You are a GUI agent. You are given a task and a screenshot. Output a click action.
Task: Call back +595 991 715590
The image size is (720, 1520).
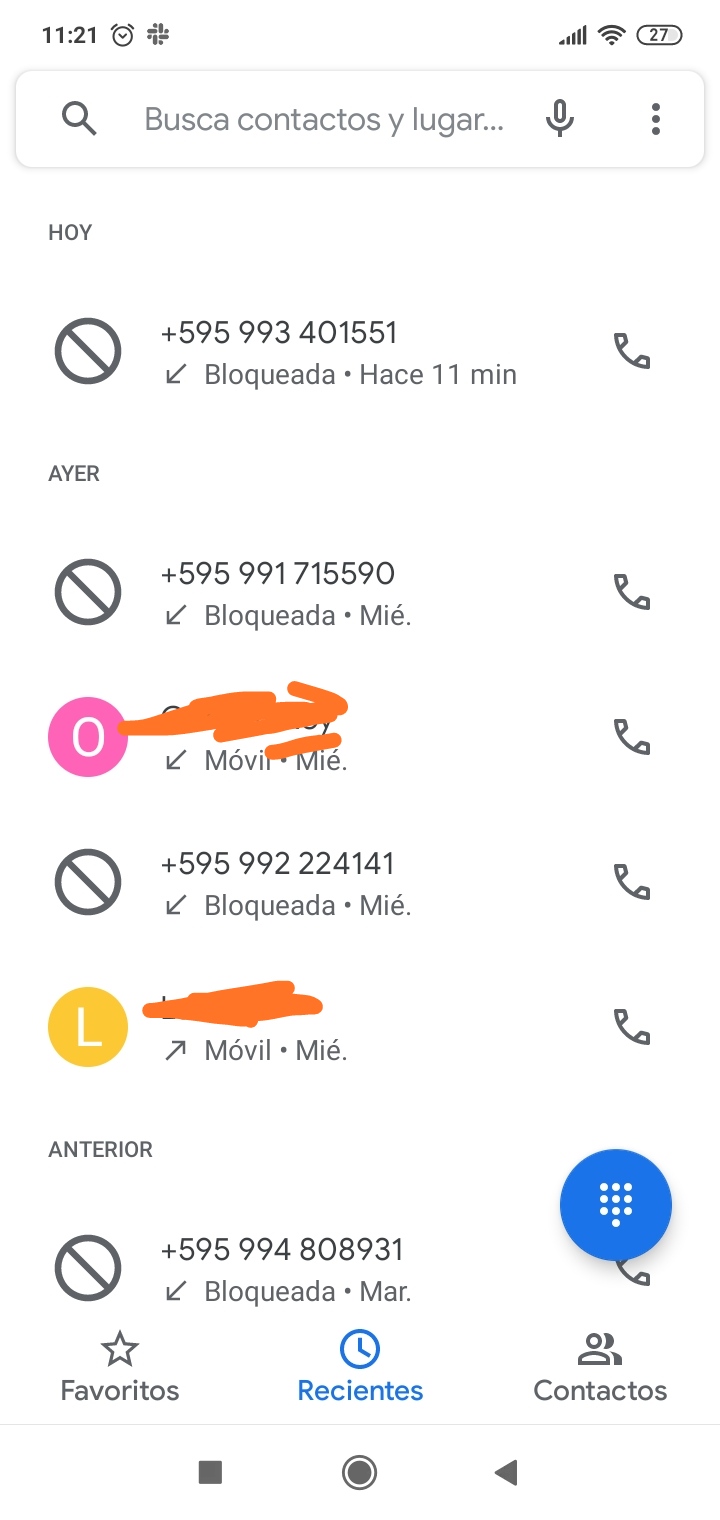(x=632, y=593)
